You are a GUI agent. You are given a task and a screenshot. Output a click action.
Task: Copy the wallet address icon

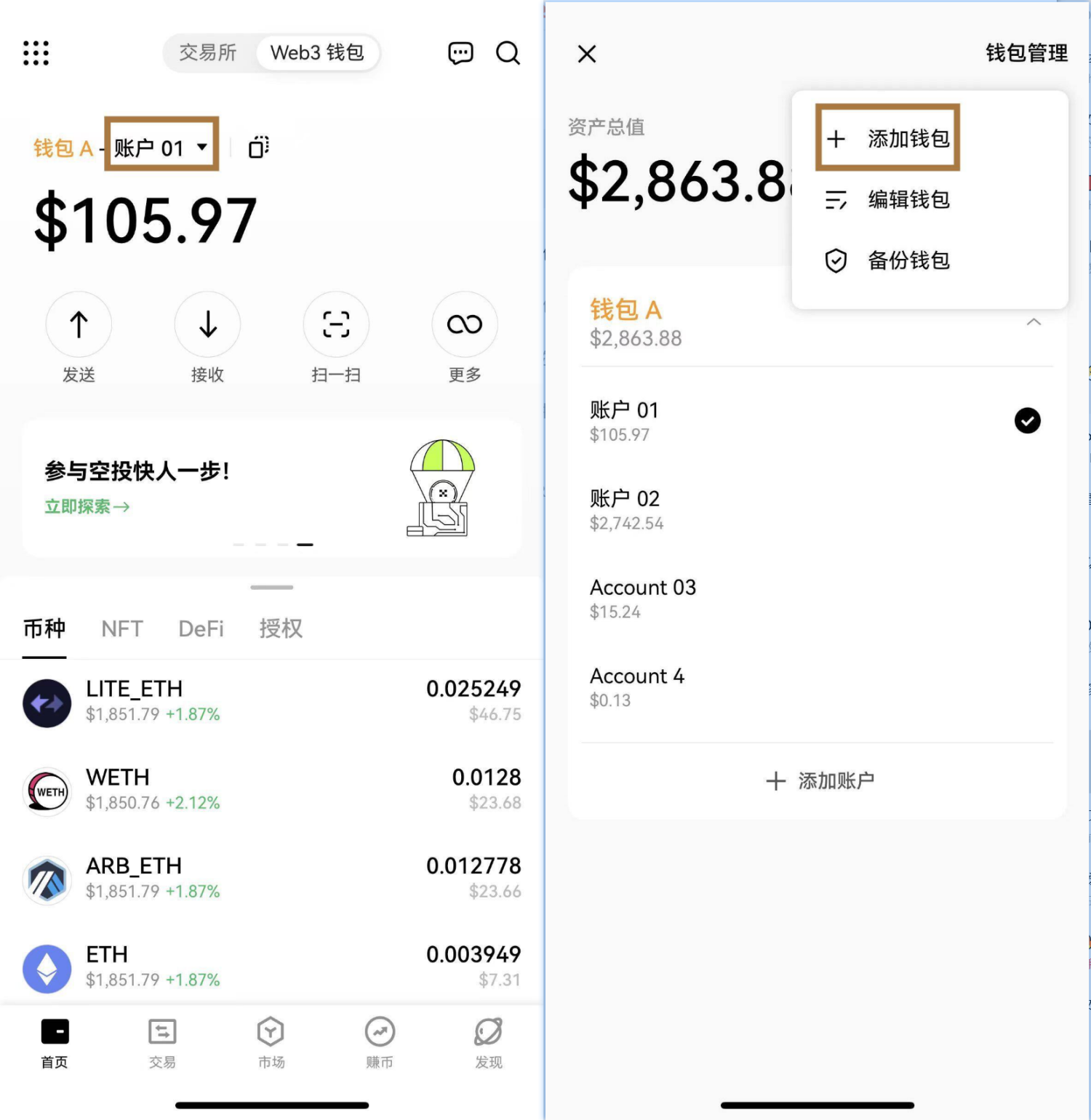point(258,148)
